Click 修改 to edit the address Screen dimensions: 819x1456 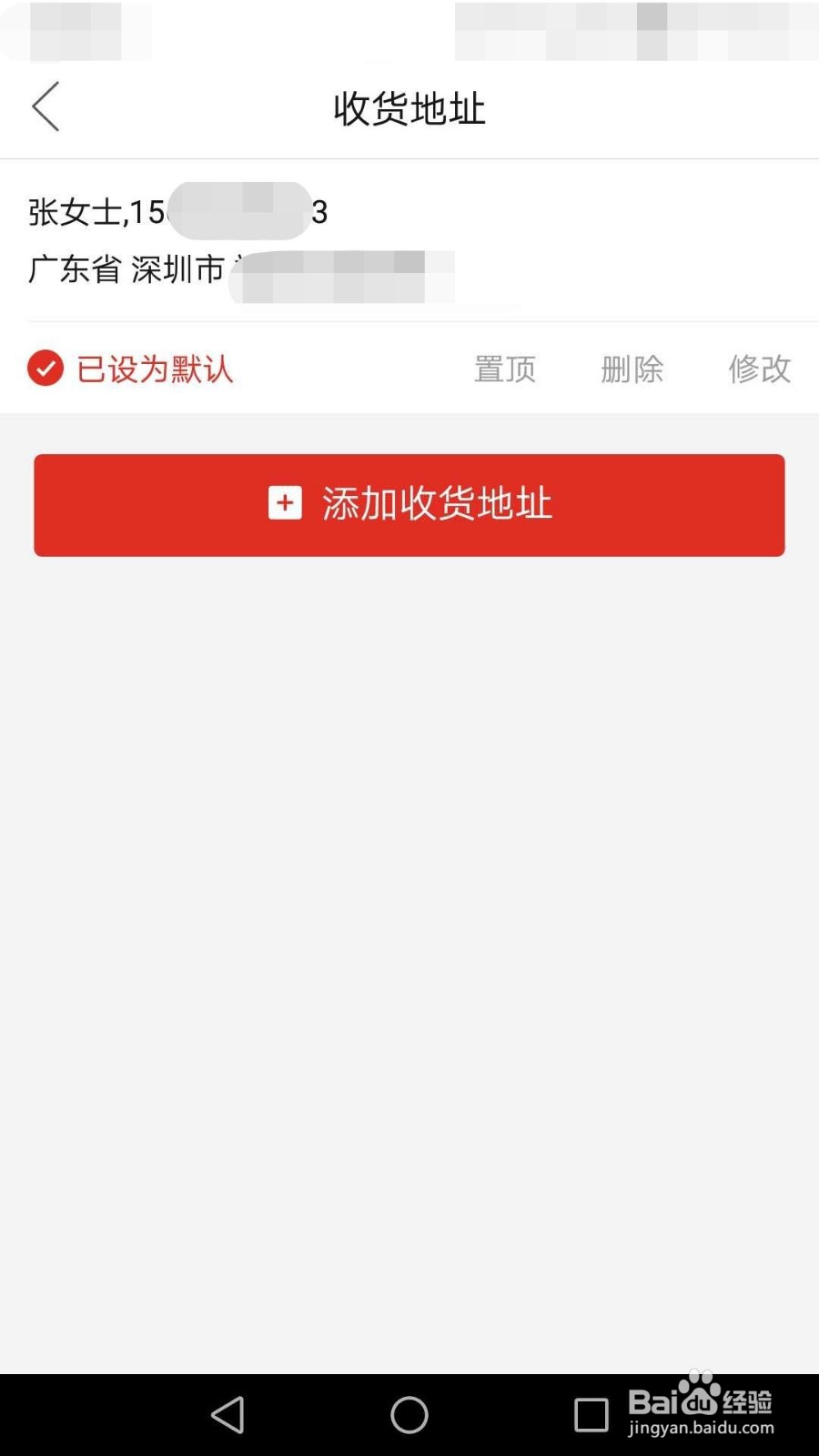[x=759, y=369]
